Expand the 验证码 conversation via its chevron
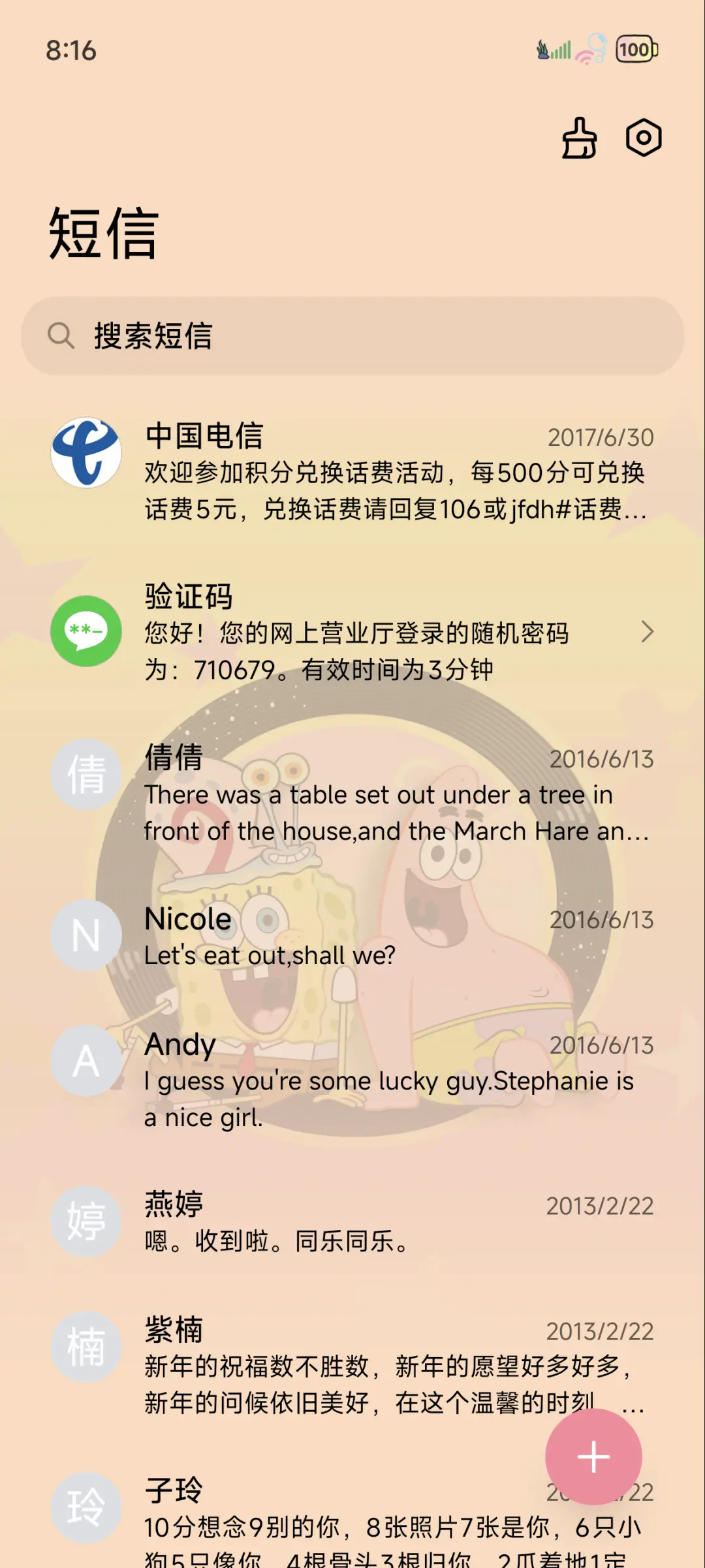 [648, 632]
